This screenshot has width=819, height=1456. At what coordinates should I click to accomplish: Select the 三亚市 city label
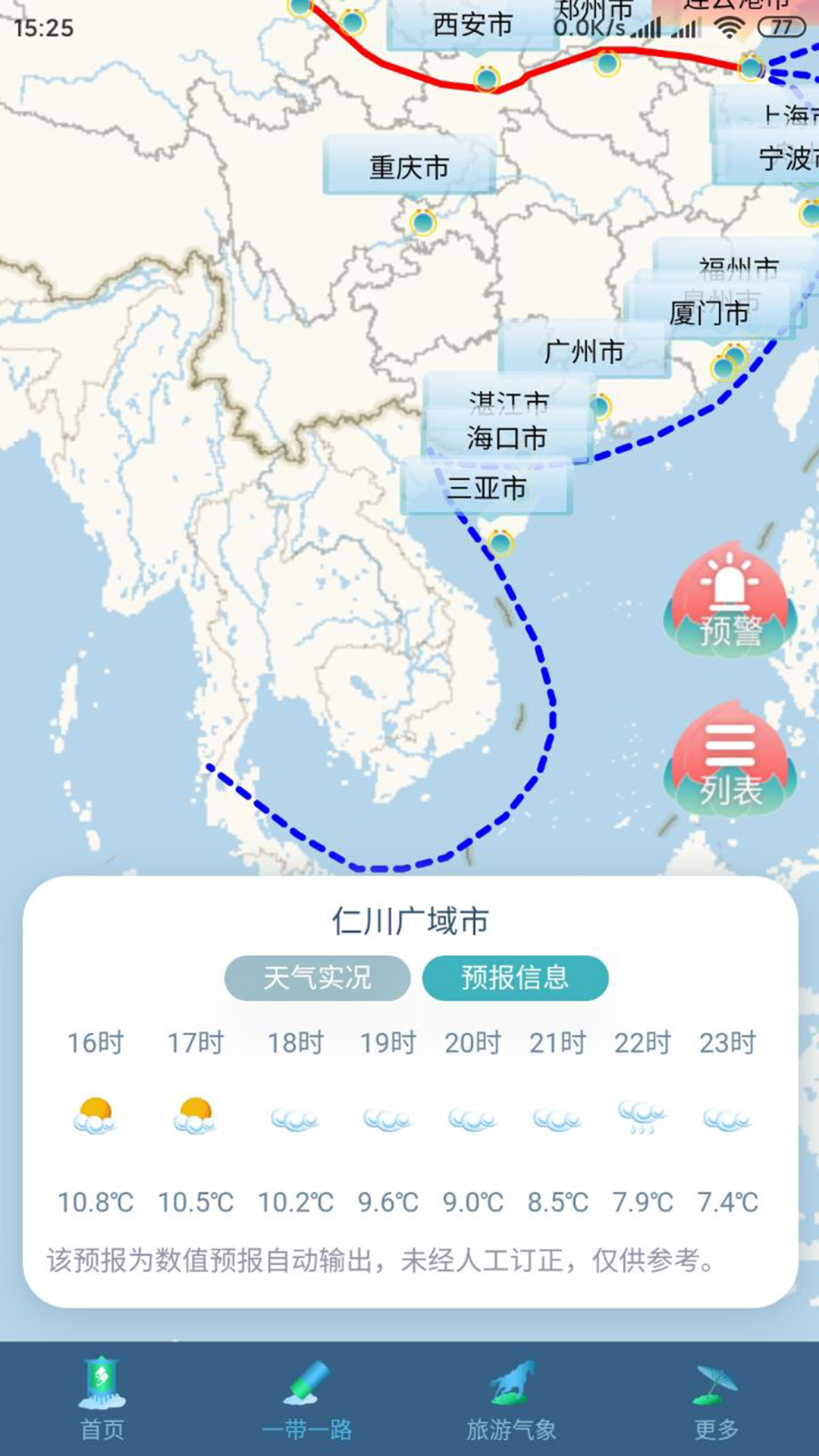[486, 488]
